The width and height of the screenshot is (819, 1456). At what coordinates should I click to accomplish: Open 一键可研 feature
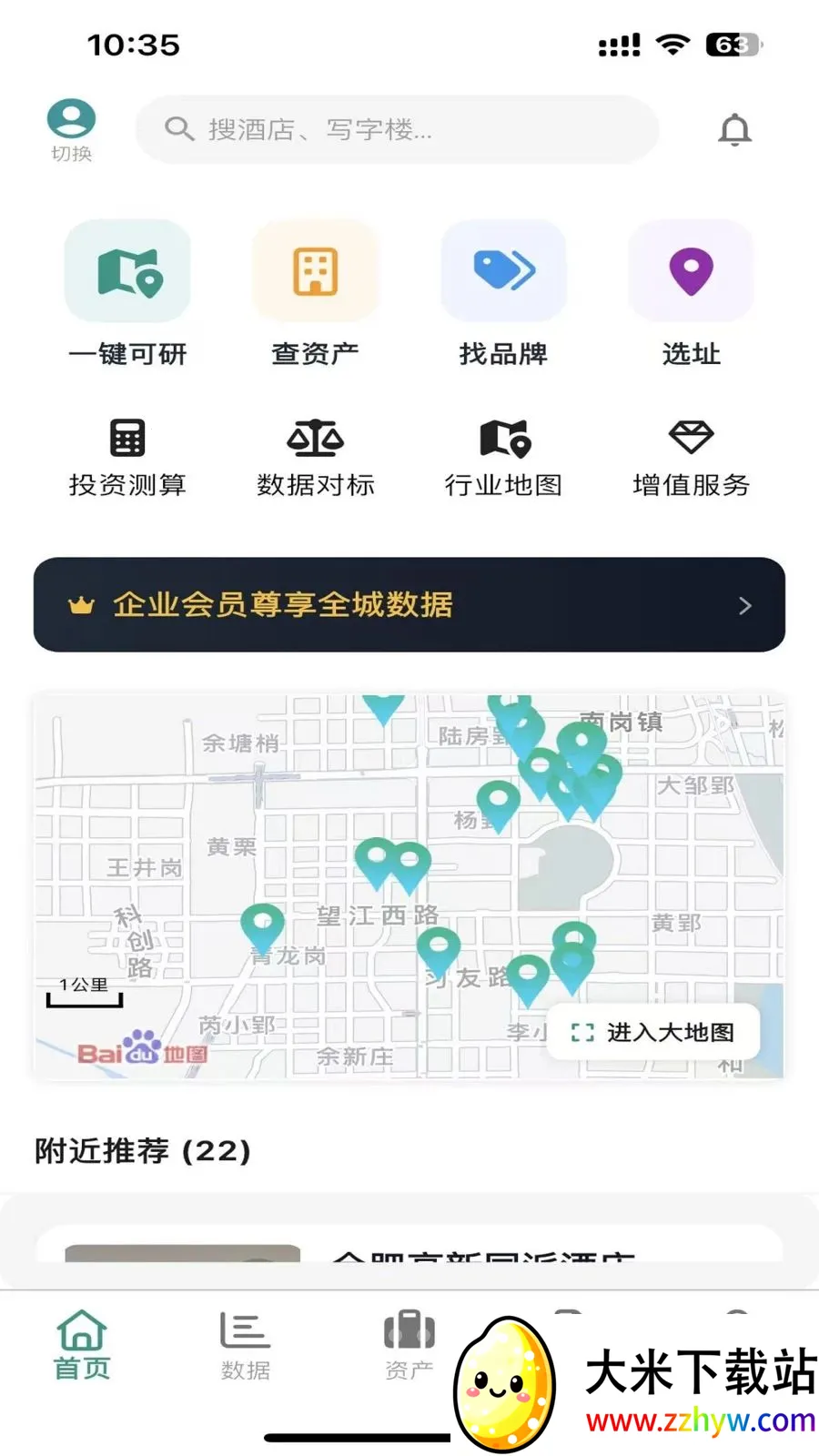point(127,293)
